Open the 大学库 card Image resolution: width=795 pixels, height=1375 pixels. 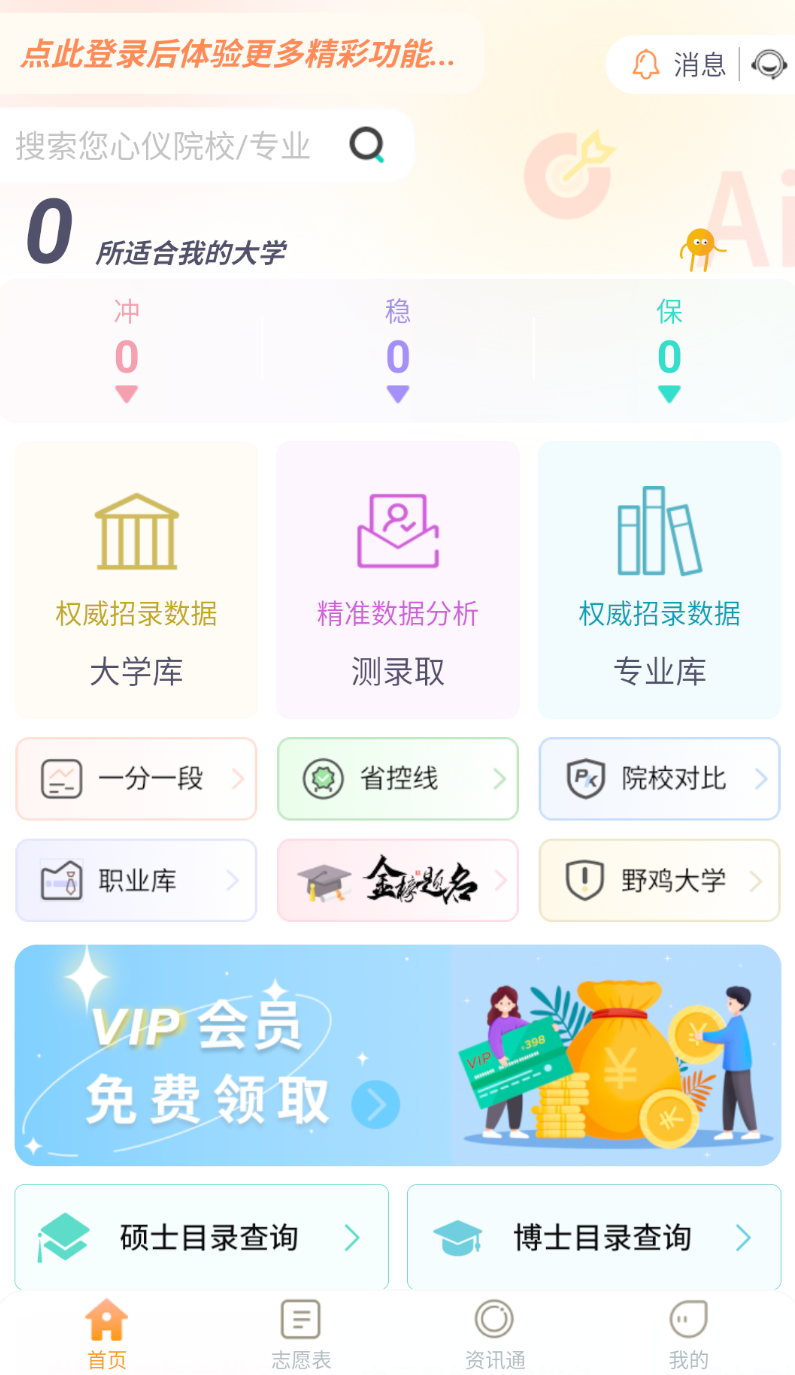(x=136, y=580)
